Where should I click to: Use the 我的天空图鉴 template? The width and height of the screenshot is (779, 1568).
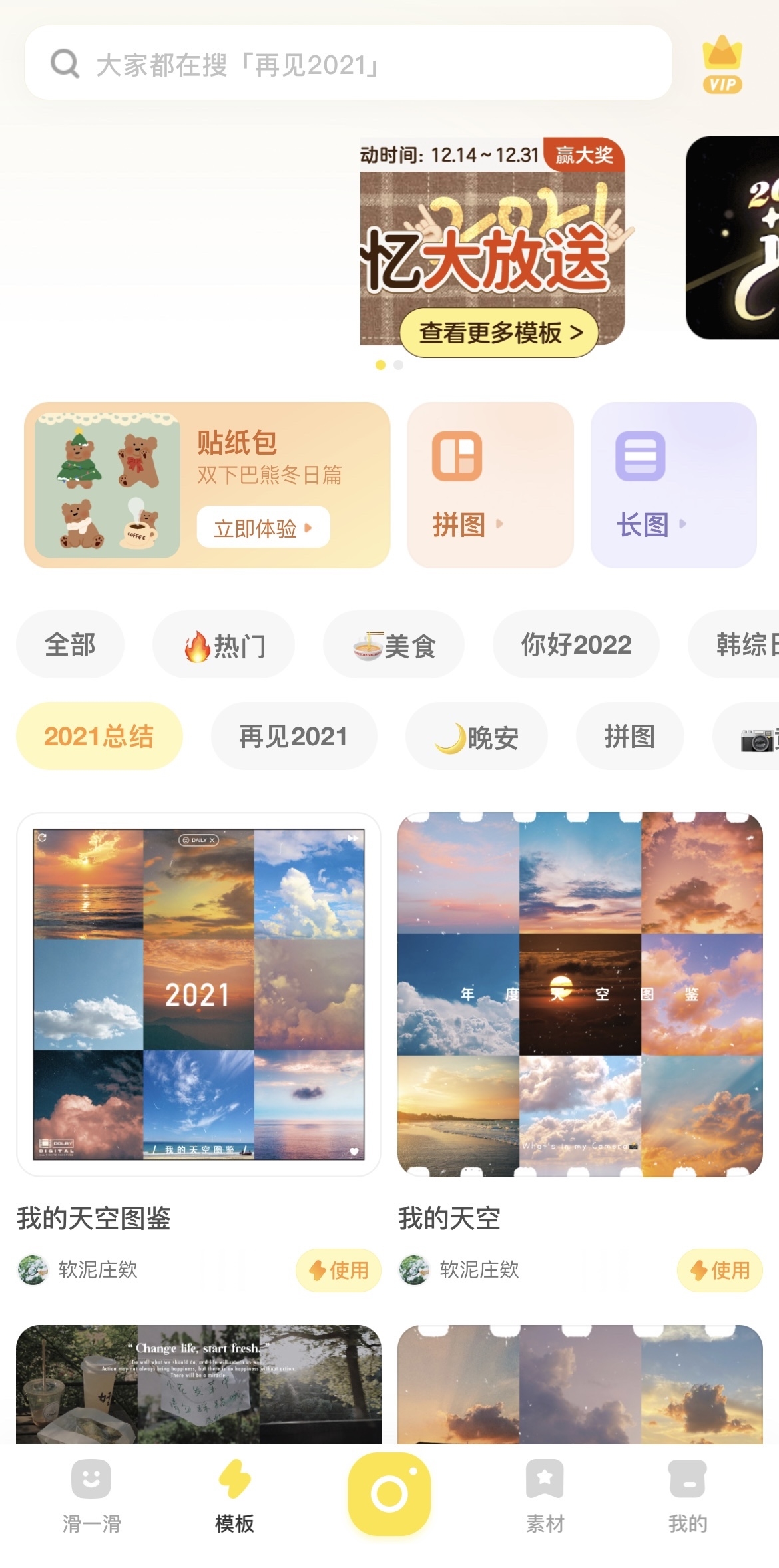tap(338, 1271)
